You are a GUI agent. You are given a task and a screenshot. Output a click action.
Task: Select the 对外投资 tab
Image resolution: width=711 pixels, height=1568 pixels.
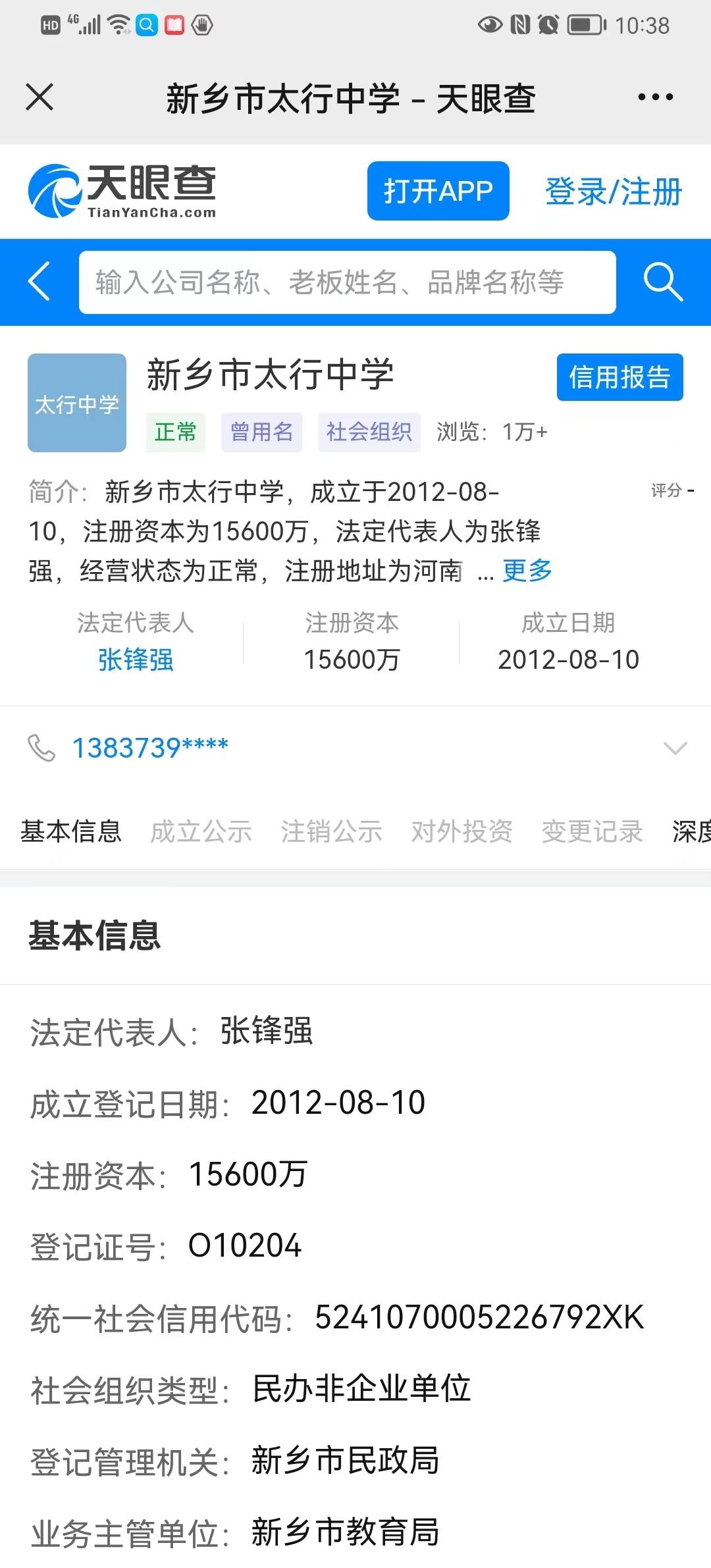(463, 832)
